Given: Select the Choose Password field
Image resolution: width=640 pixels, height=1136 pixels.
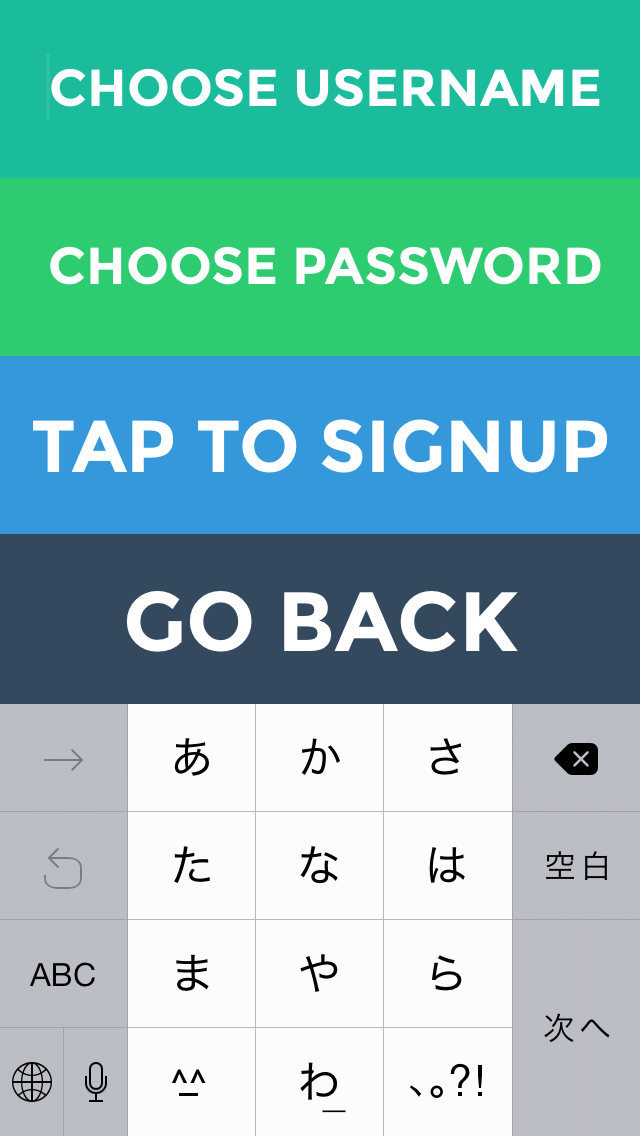Looking at the screenshot, I should click(320, 266).
